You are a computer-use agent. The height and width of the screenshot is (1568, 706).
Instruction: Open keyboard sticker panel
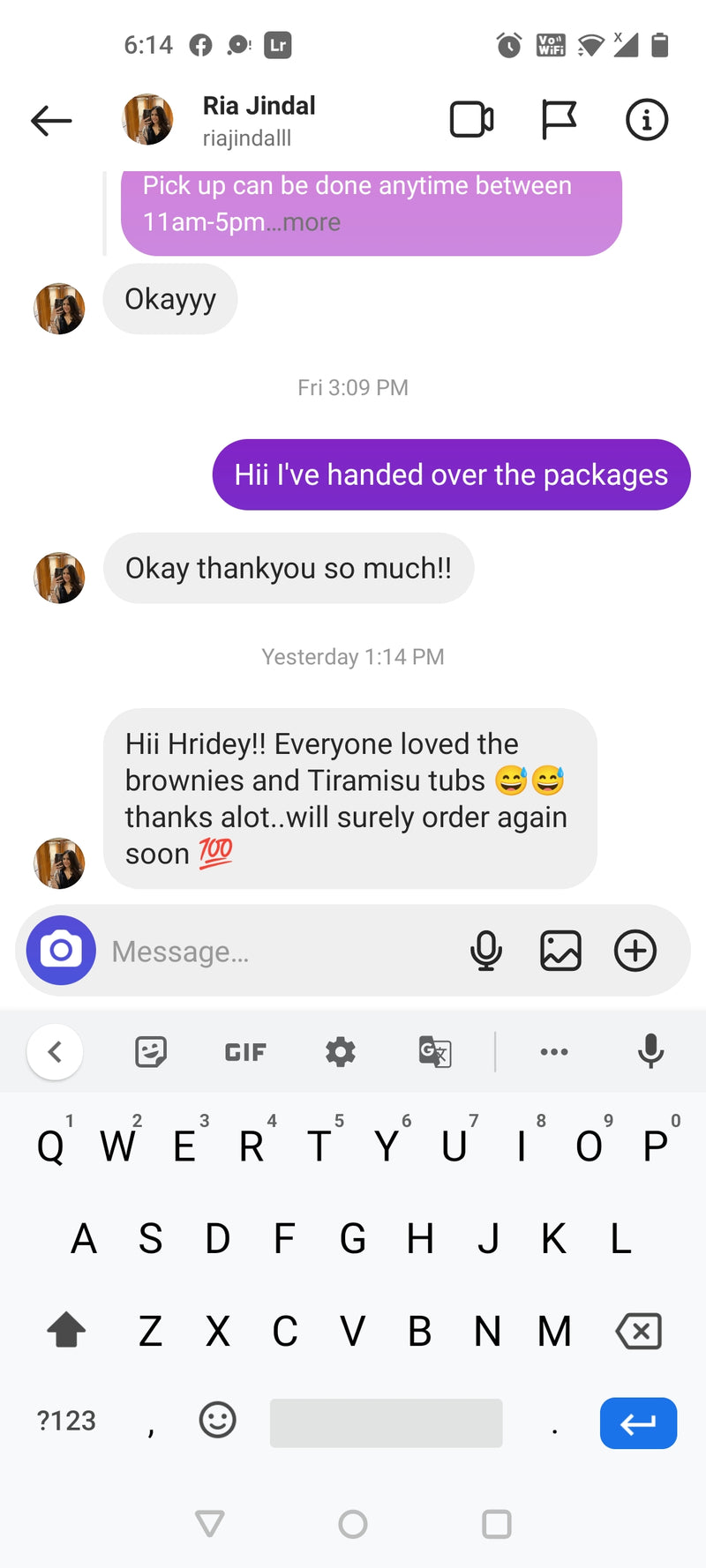(x=151, y=1051)
